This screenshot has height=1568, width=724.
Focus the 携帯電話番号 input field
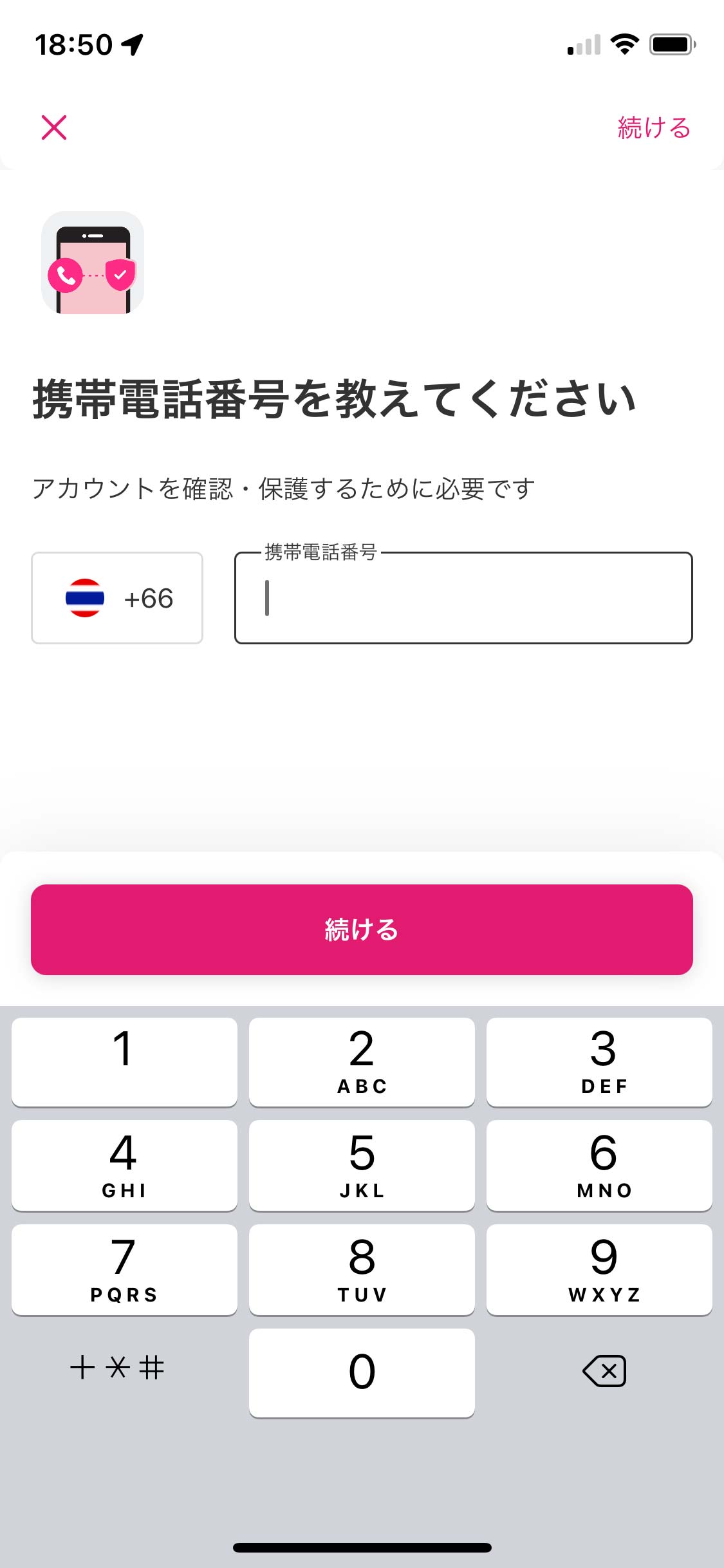463,598
